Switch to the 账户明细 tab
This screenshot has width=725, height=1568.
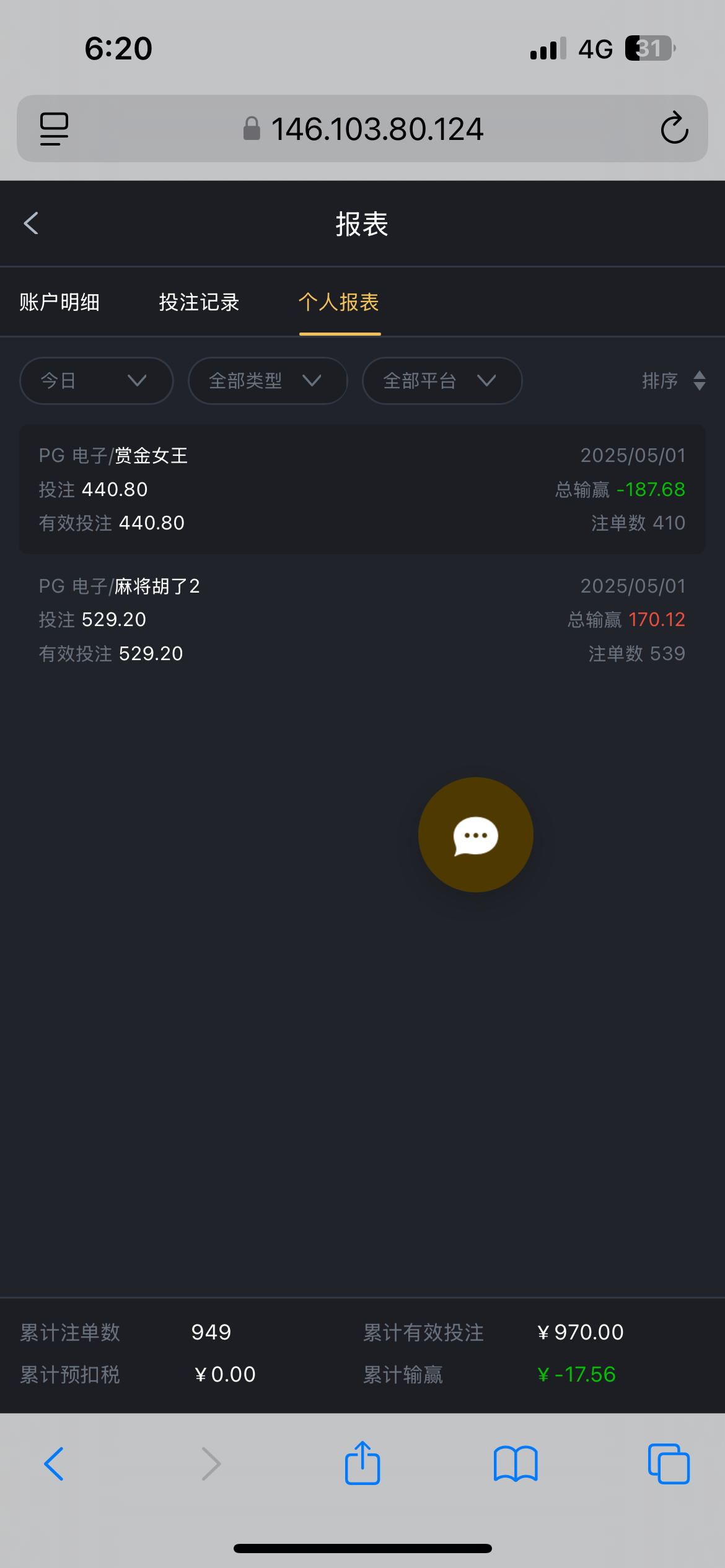pyautogui.click(x=59, y=302)
